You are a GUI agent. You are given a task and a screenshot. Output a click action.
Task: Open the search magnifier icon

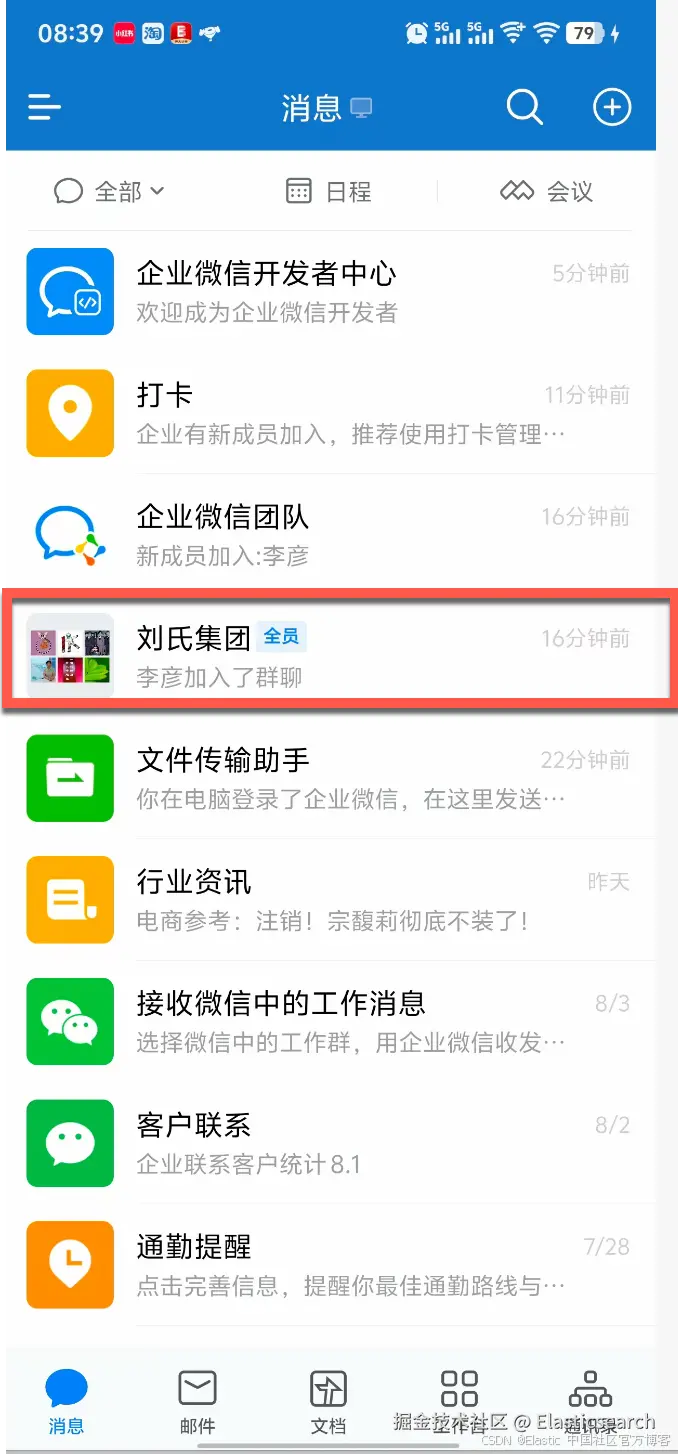pyautogui.click(x=524, y=107)
